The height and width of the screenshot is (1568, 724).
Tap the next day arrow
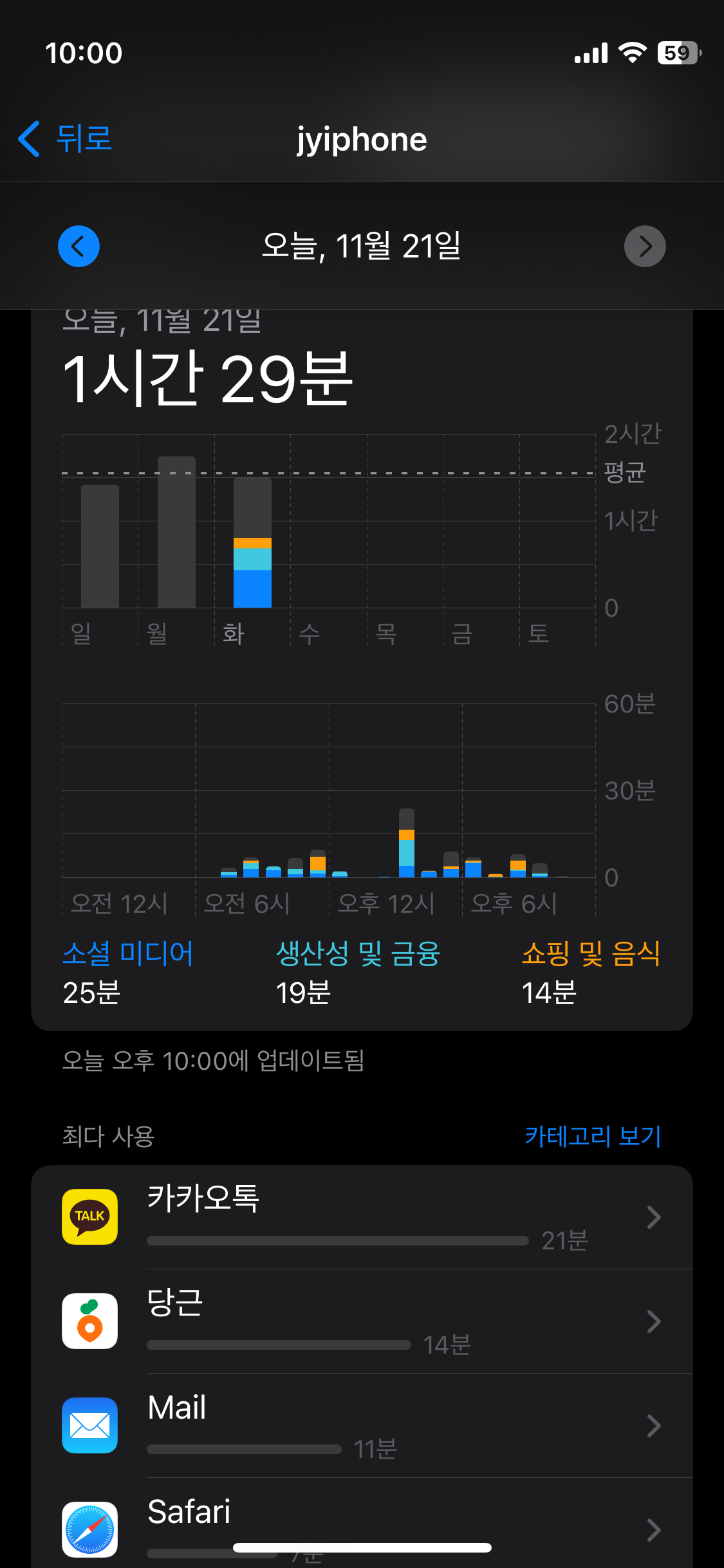point(645,246)
